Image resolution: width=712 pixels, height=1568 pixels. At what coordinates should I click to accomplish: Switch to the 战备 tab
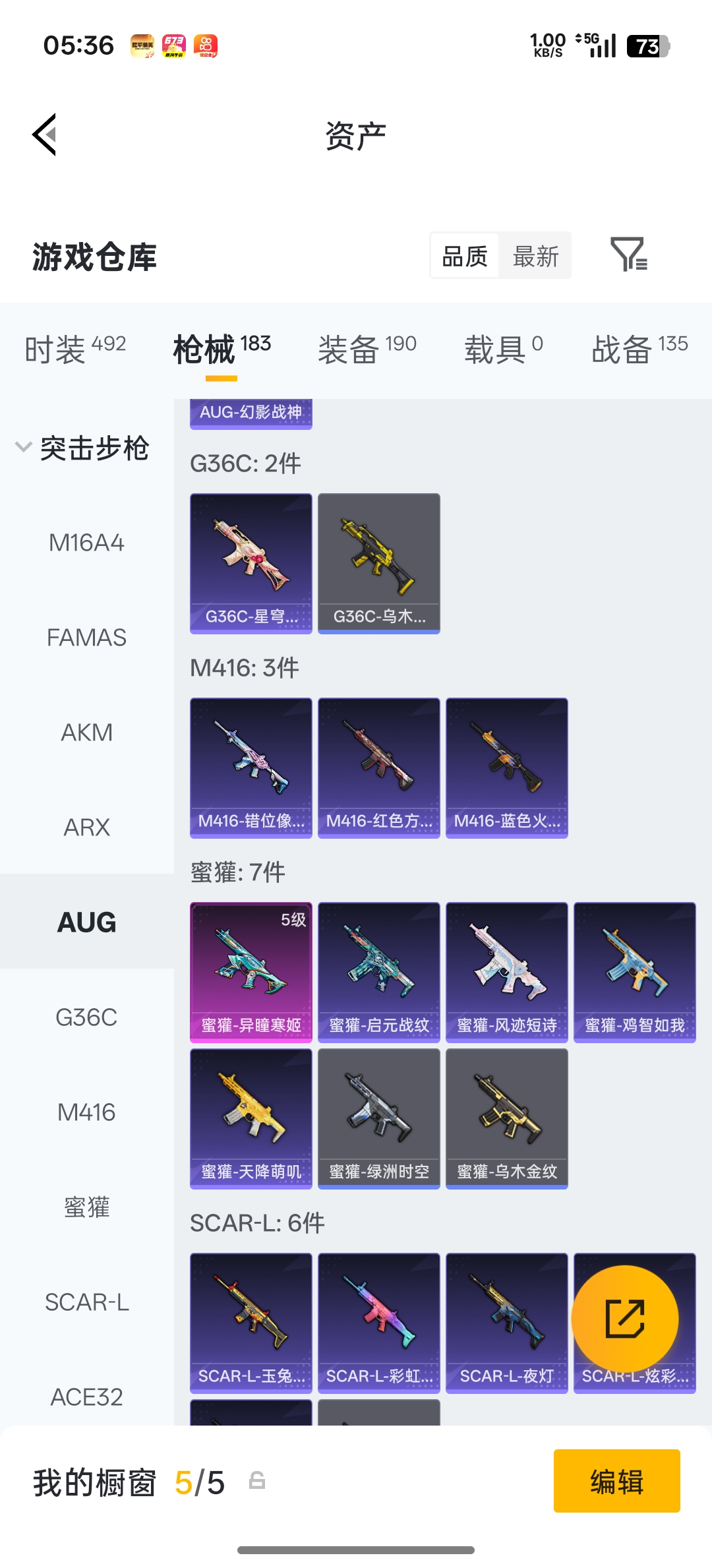coord(639,348)
